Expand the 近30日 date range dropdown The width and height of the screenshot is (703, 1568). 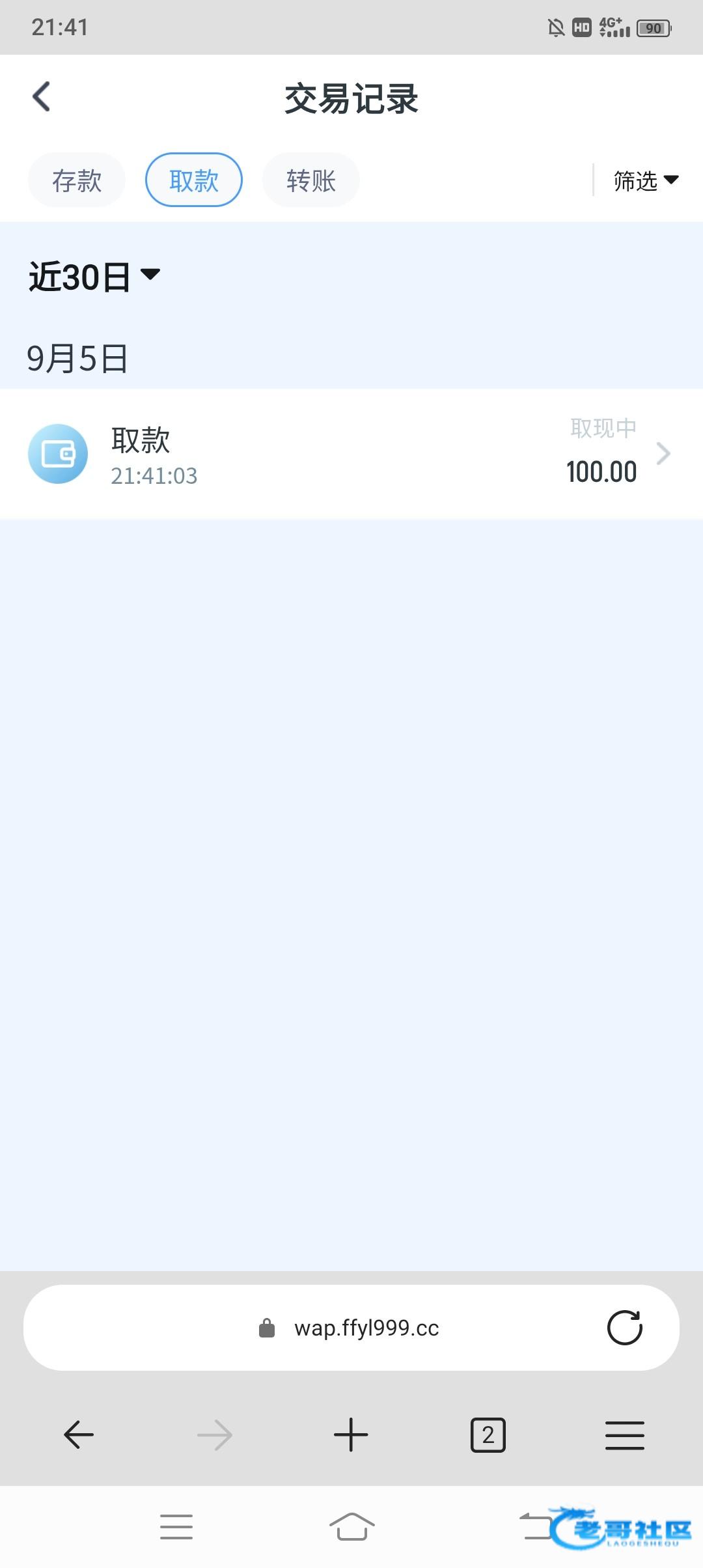(94, 276)
